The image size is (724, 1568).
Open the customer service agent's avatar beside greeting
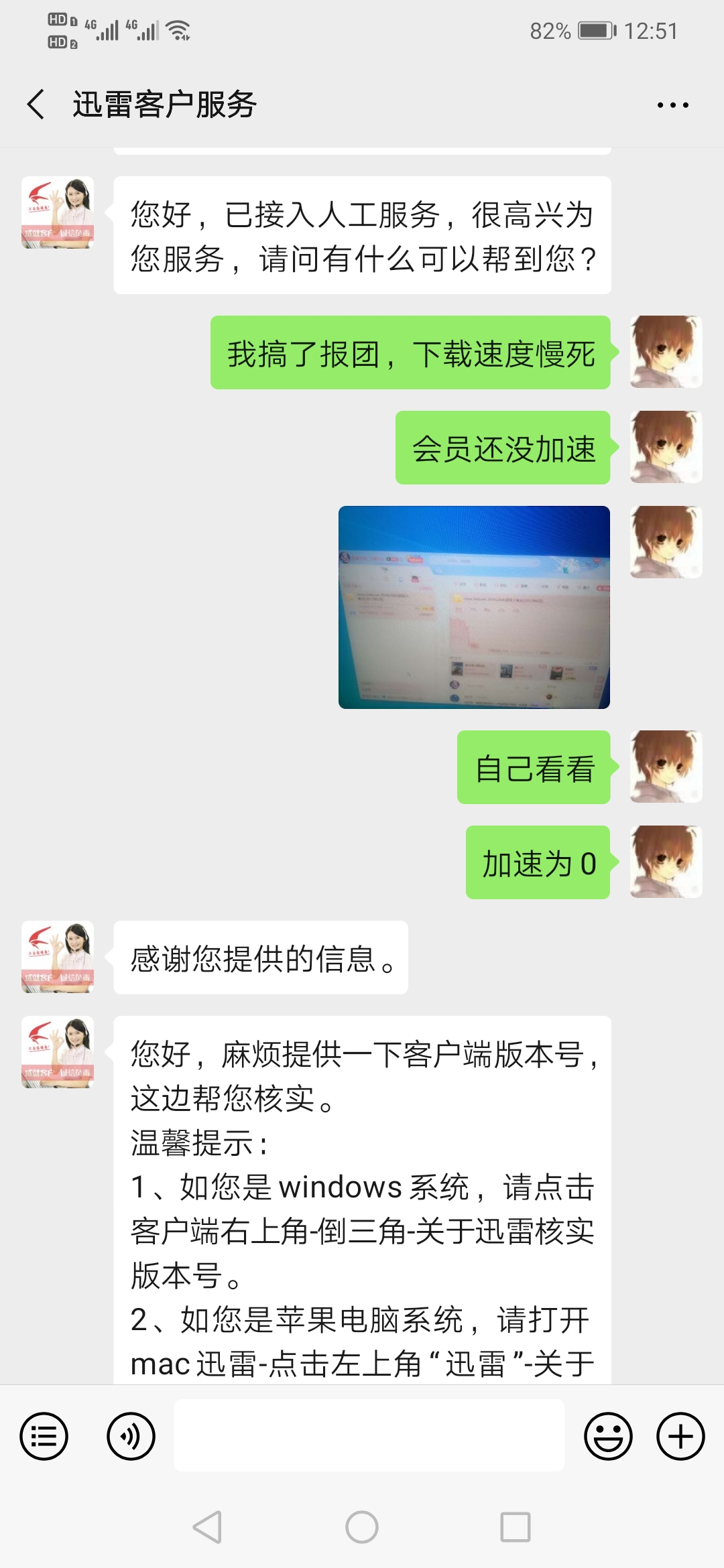58,213
